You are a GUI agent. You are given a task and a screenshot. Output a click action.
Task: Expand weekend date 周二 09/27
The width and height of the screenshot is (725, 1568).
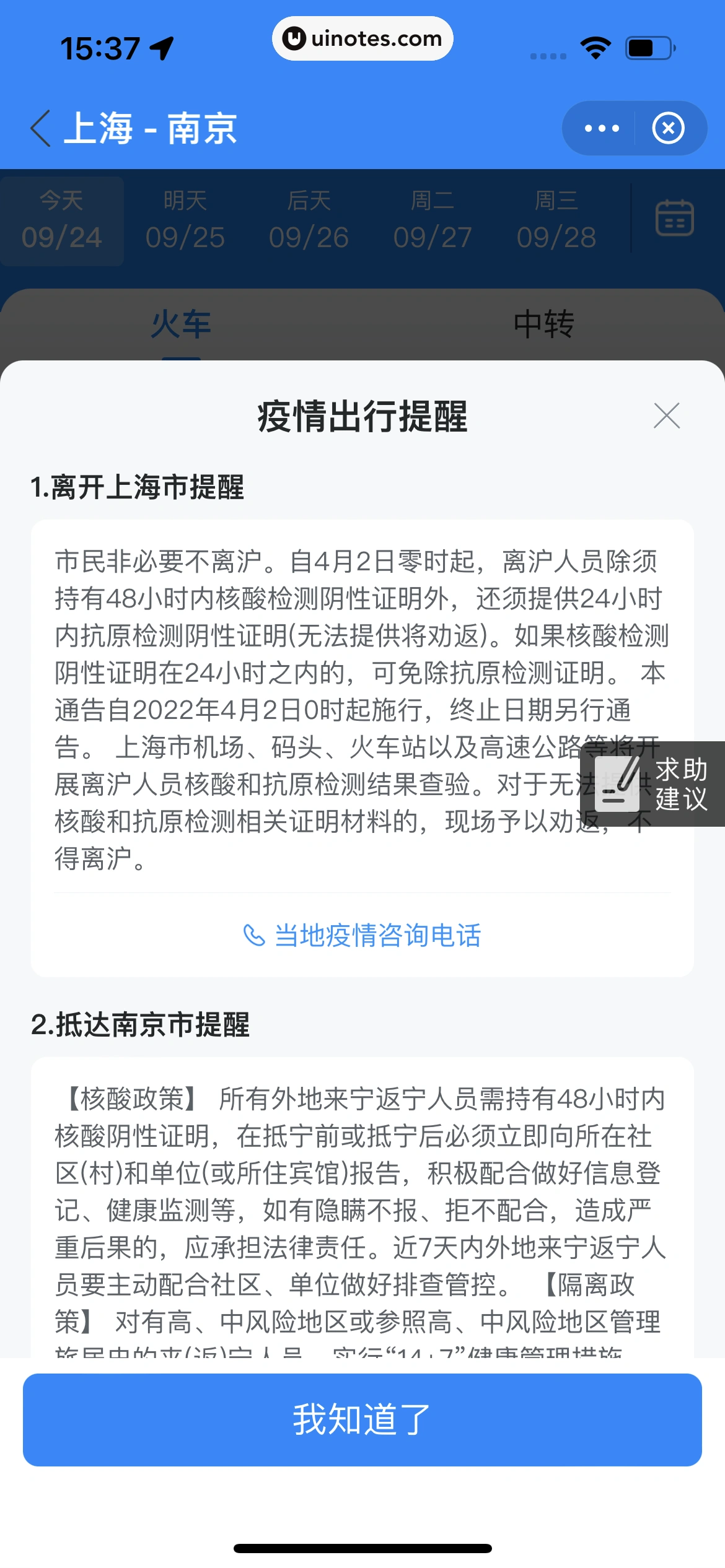click(433, 221)
